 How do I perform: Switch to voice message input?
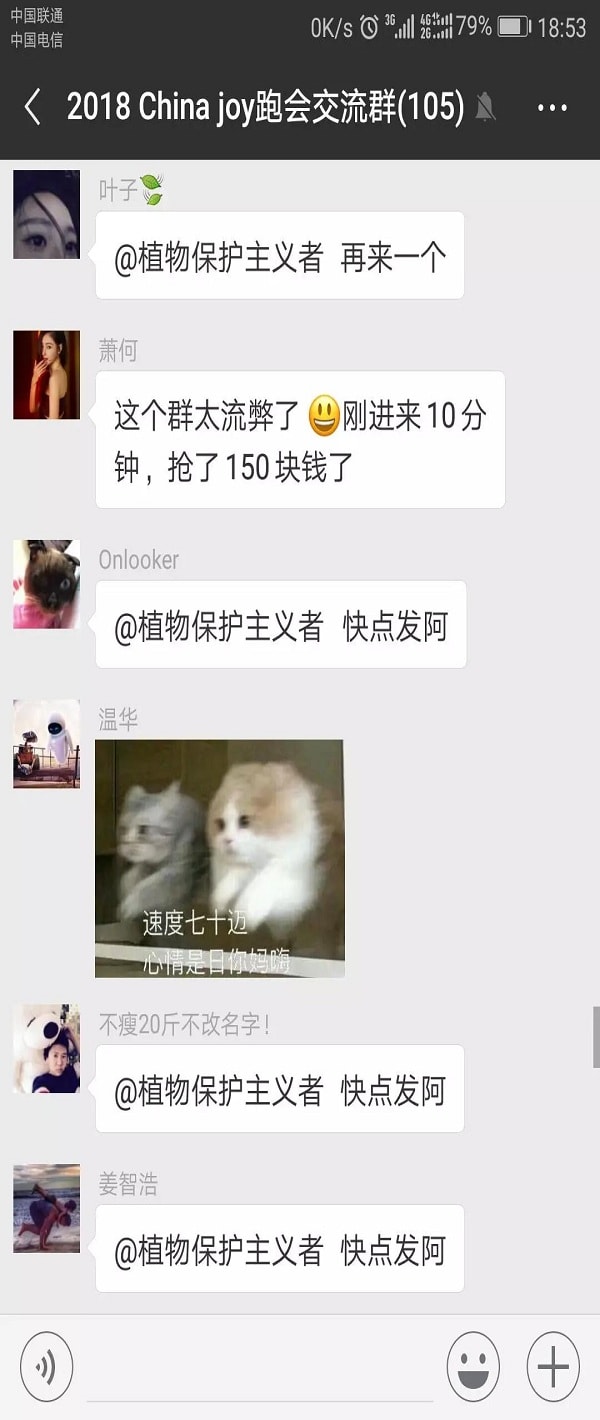tap(46, 1366)
